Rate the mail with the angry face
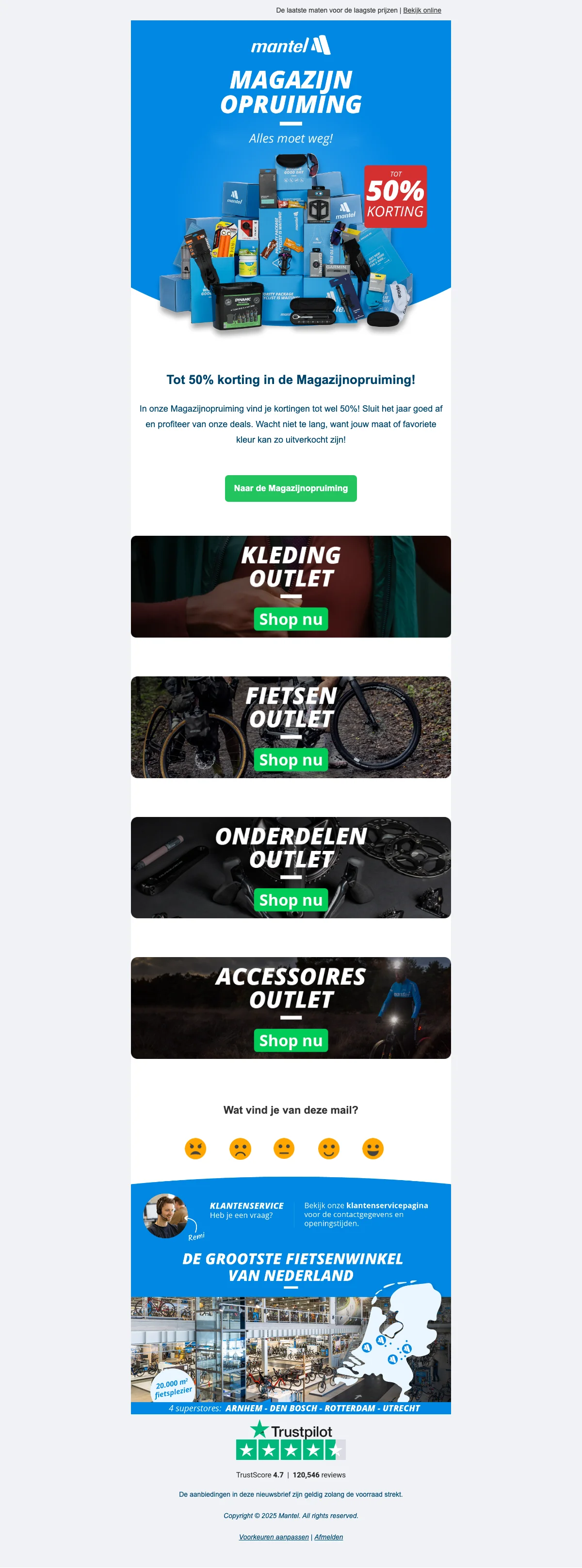Screen dimensions: 582x1568 pos(195,1149)
